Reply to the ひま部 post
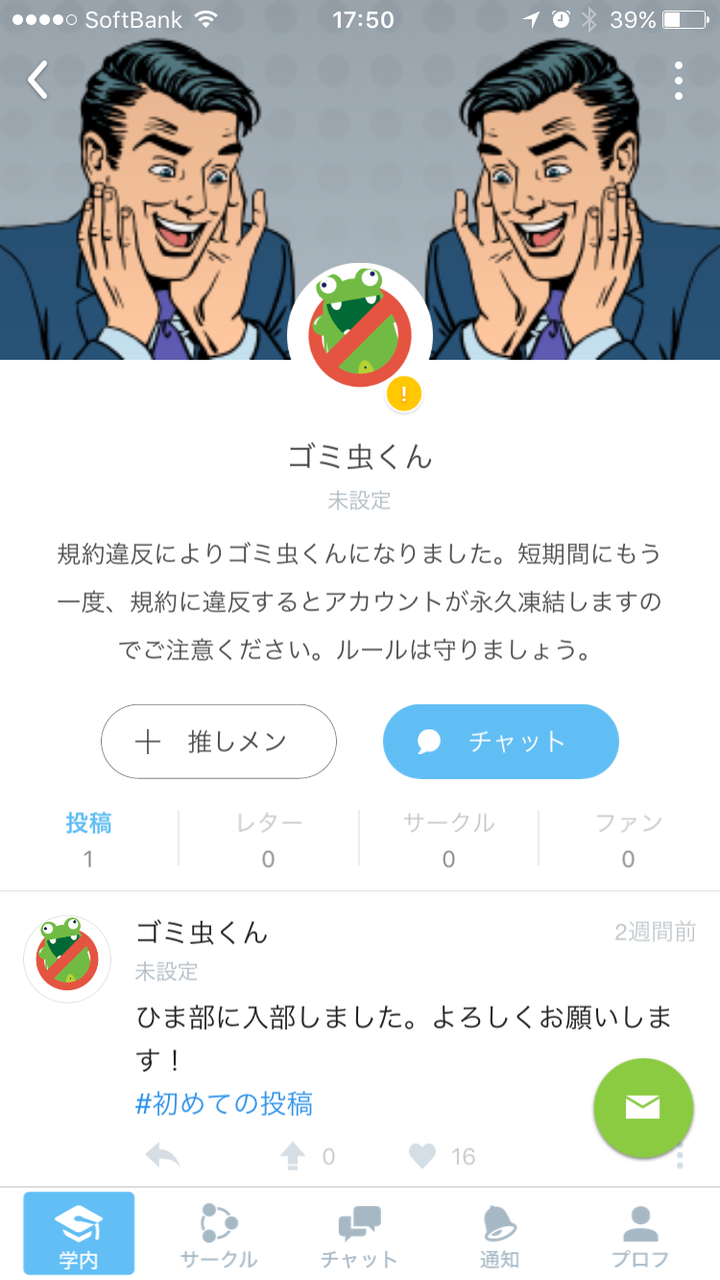This screenshot has width=720, height=1280. [163, 1157]
